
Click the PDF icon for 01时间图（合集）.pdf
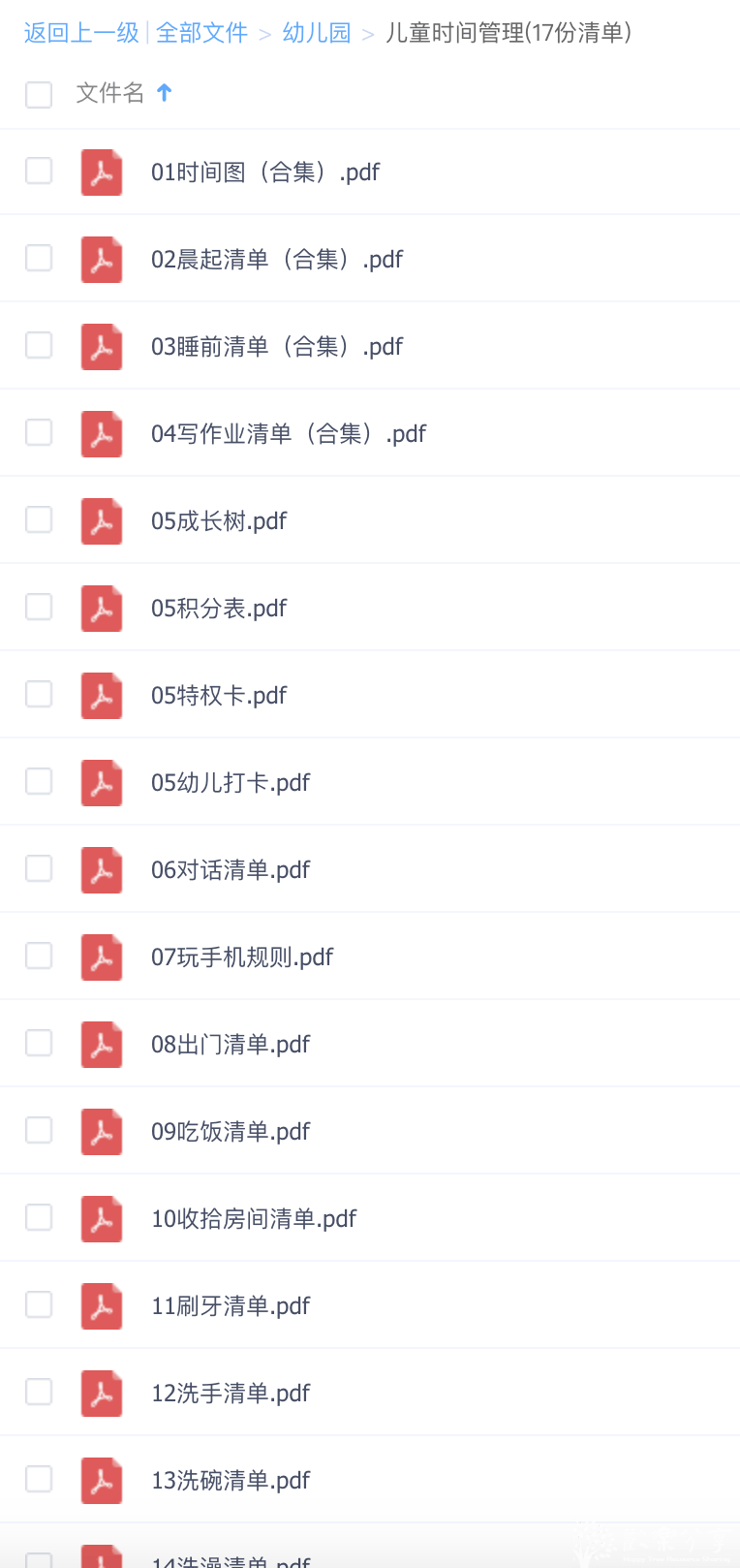pos(101,172)
